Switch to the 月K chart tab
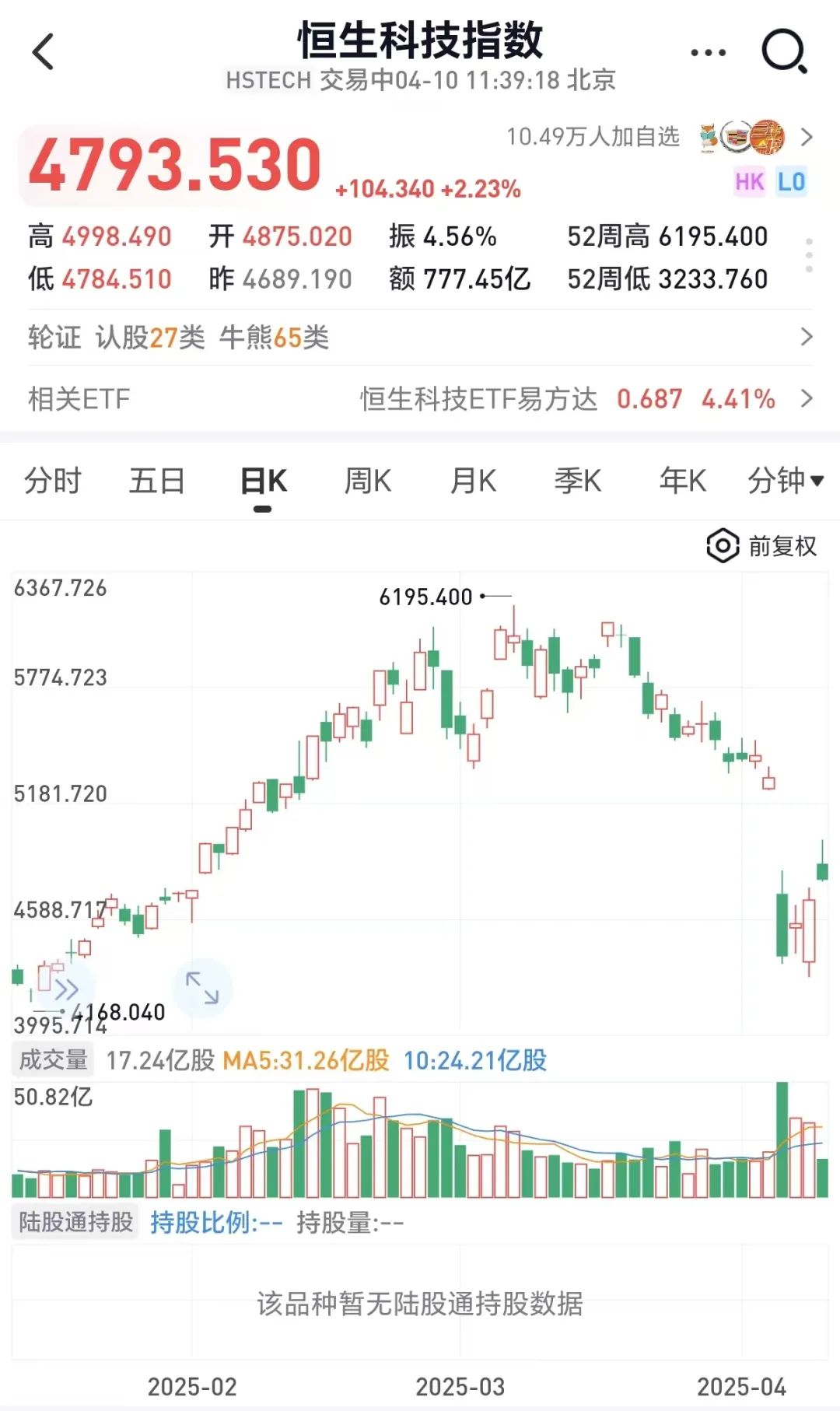 (x=473, y=481)
